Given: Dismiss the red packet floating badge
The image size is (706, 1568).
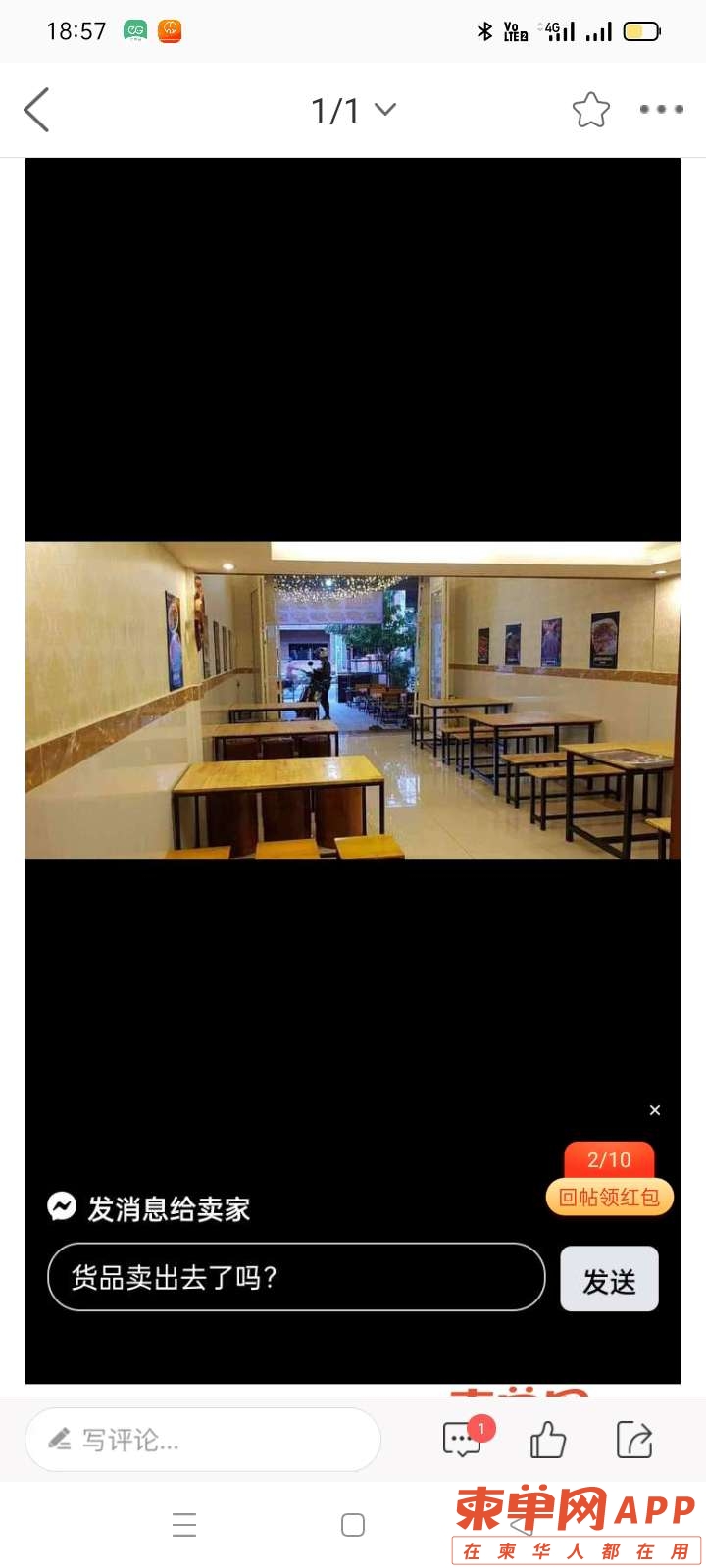Looking at the screenshot, I should 655,1110.
